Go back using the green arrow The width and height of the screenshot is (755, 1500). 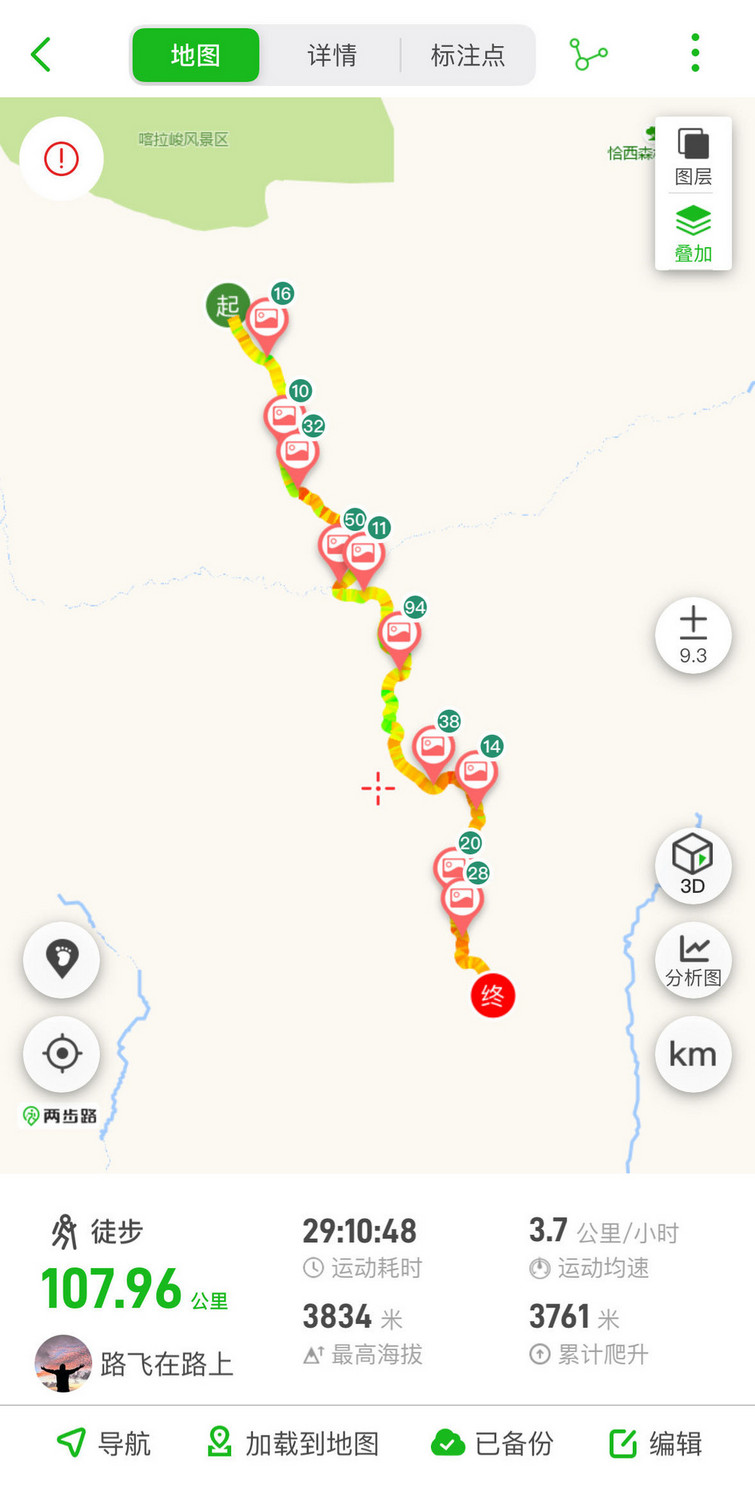point(40,55)
